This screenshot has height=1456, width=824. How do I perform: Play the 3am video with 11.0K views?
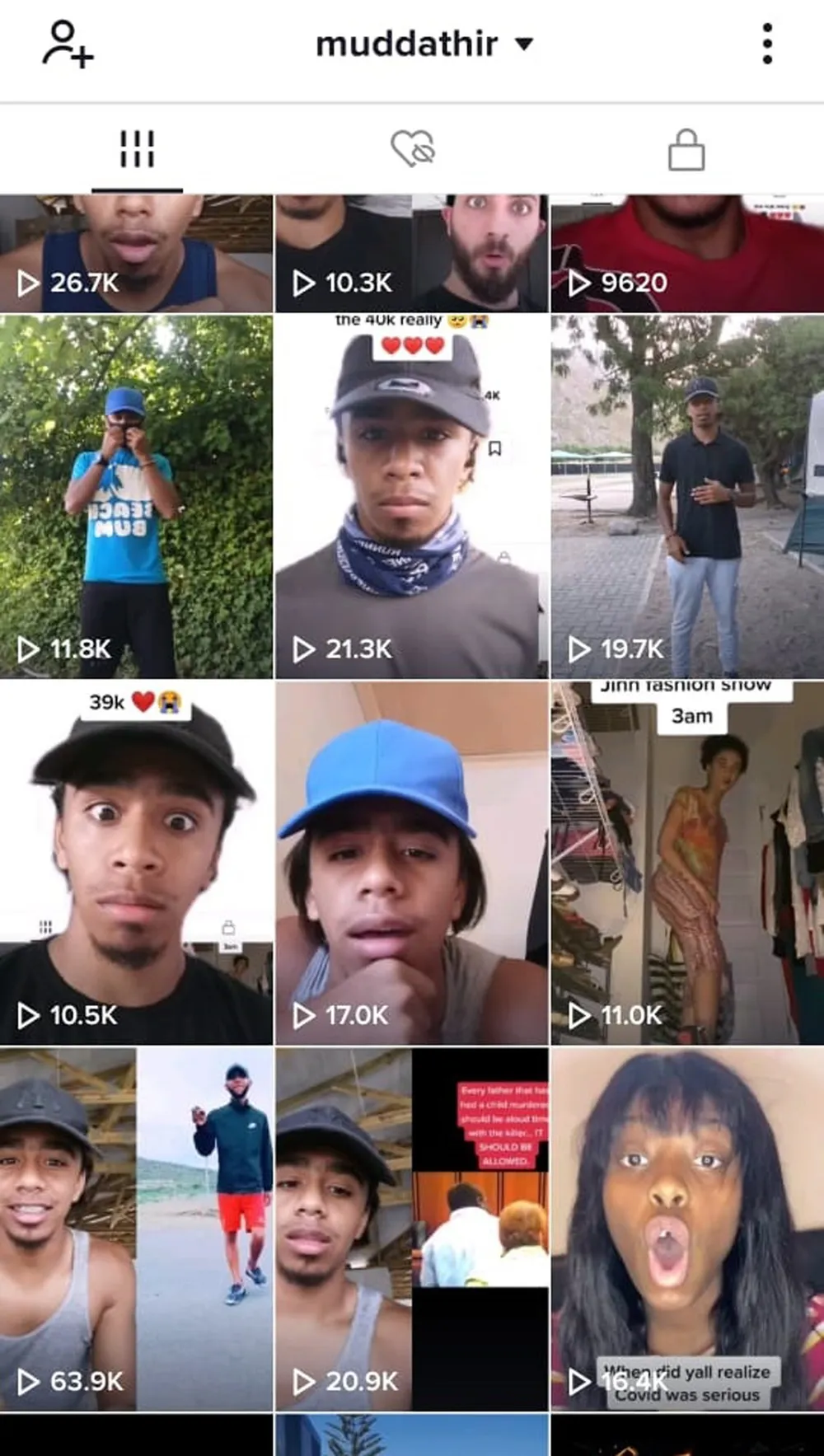point(686,863)
